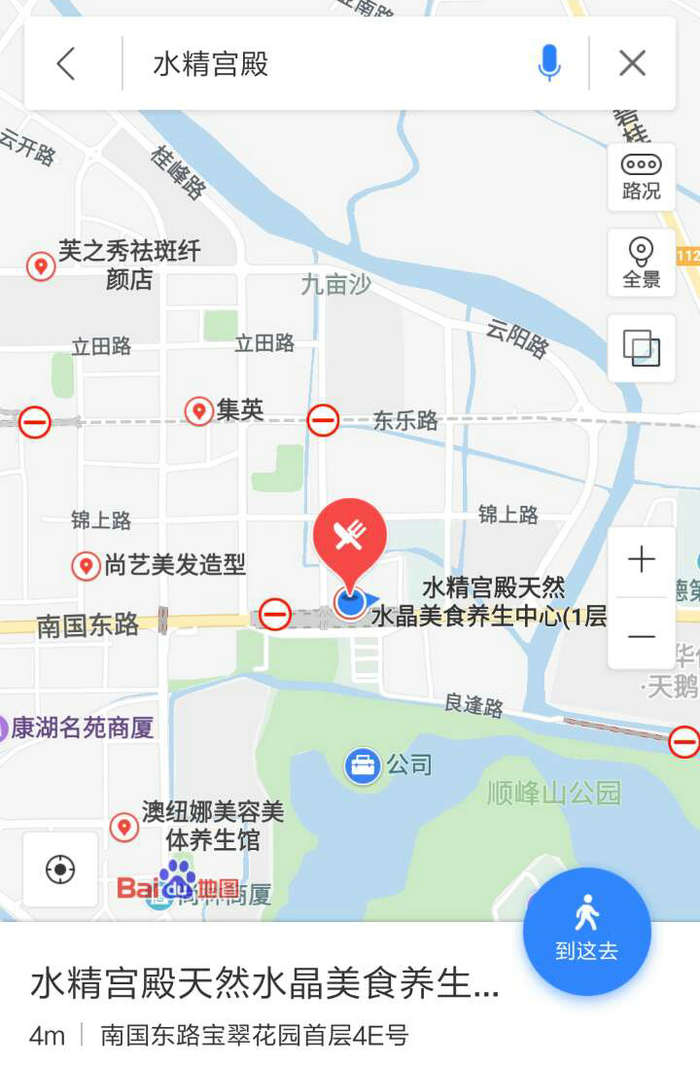This screenshot has width=700, height=1065.
Task: Select the 芙之秀祛斑纤颜店 marker
Action: 40,266
